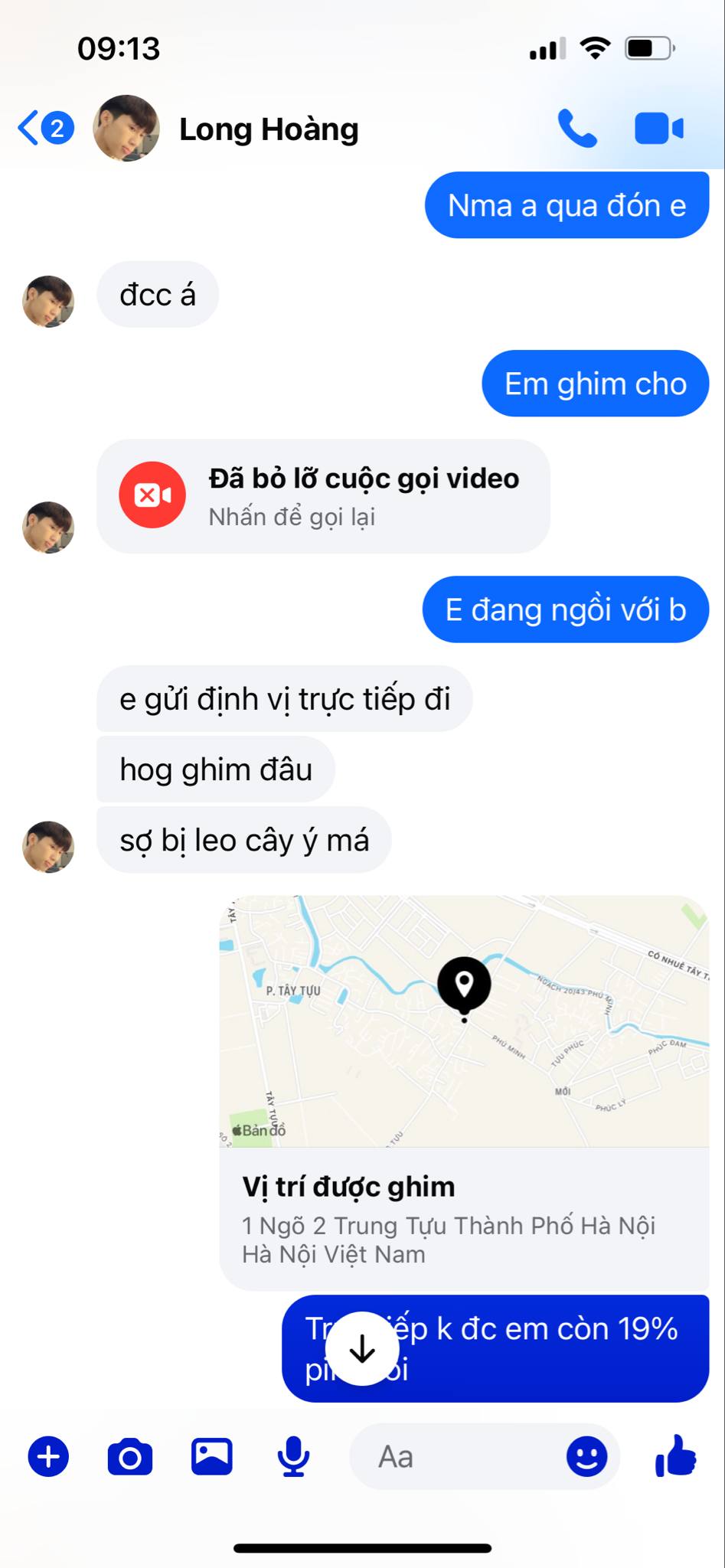Open the camera to take a photo

tap(130, 1456)
